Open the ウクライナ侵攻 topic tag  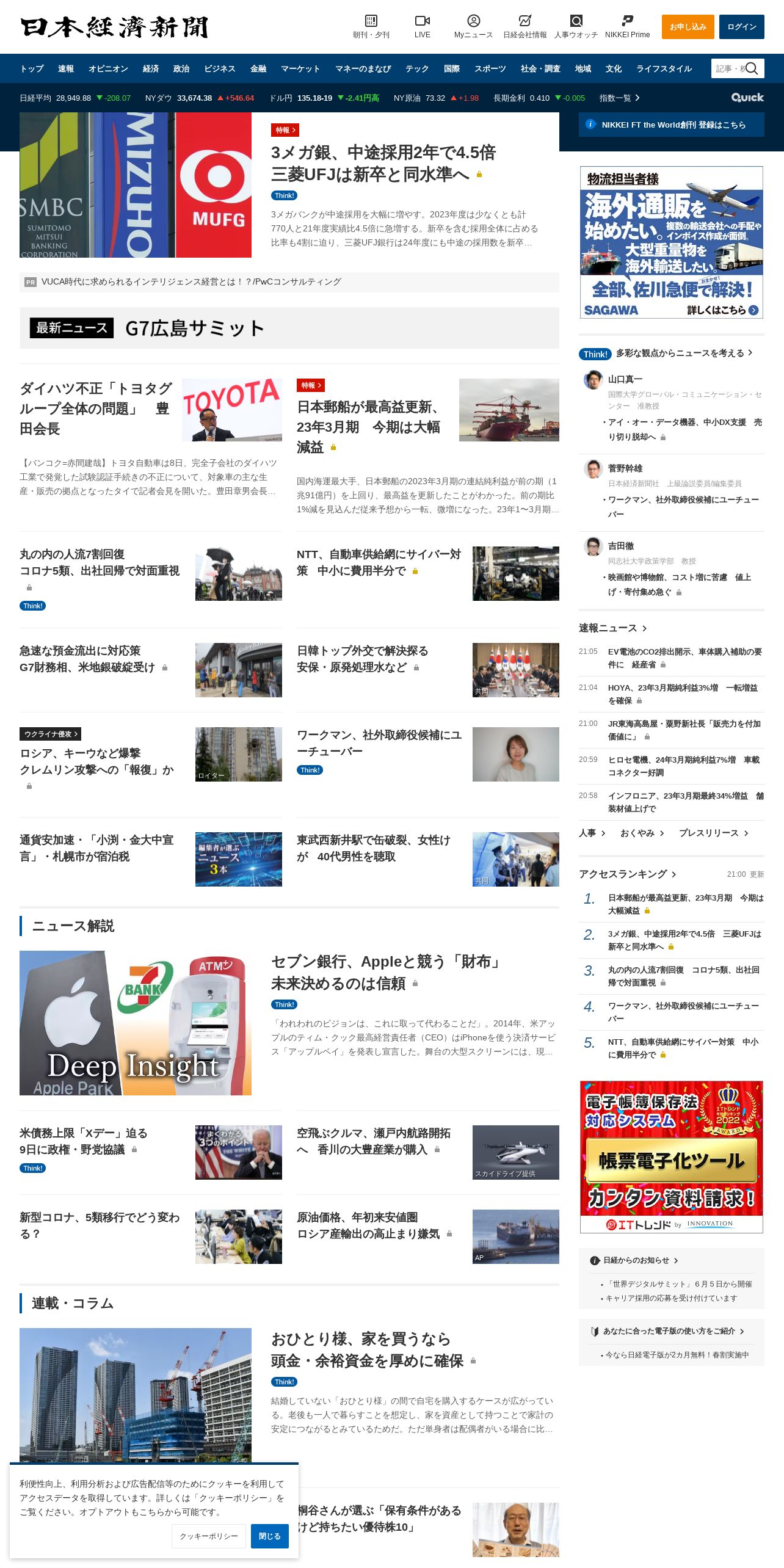[51, 734]
